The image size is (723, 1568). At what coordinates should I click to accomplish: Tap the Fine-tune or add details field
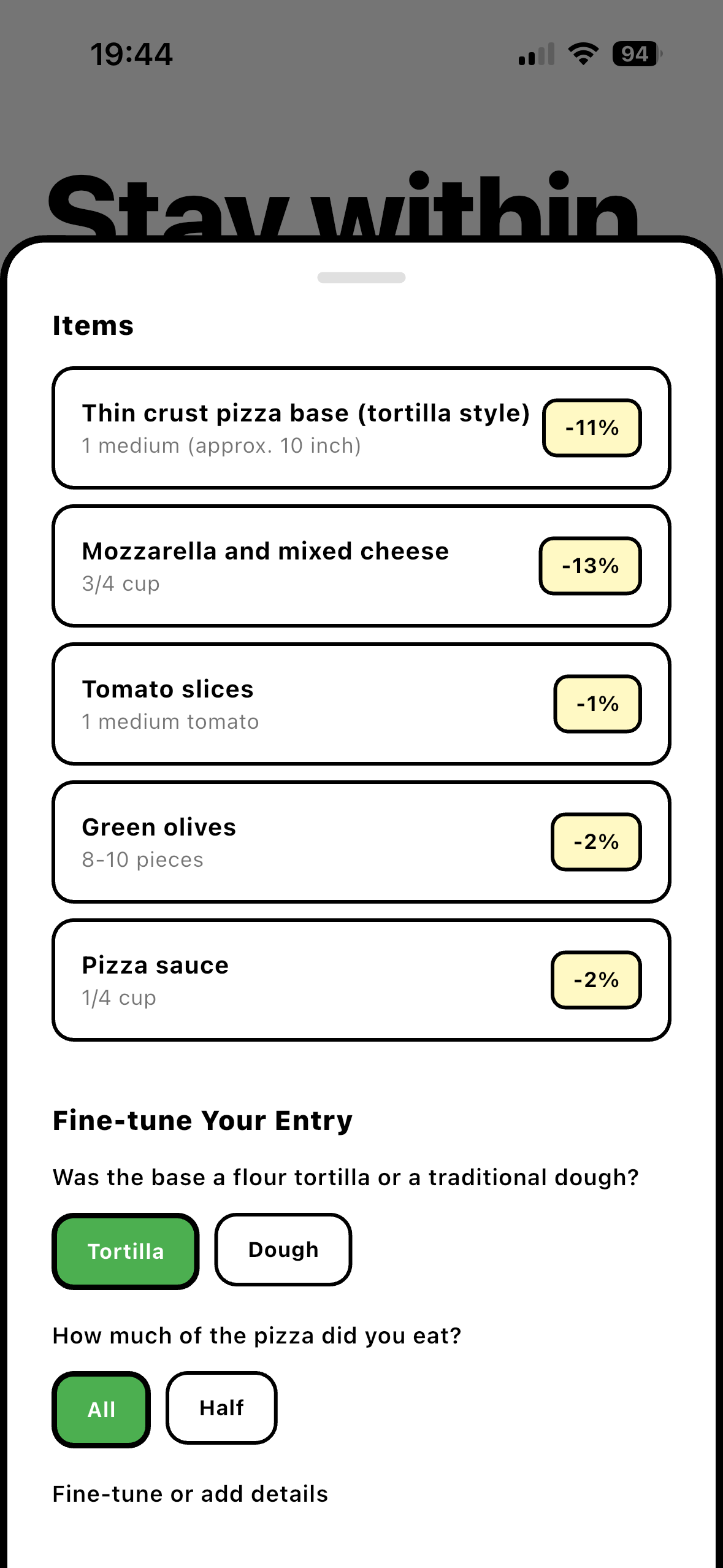click(x=190, y=1494)
